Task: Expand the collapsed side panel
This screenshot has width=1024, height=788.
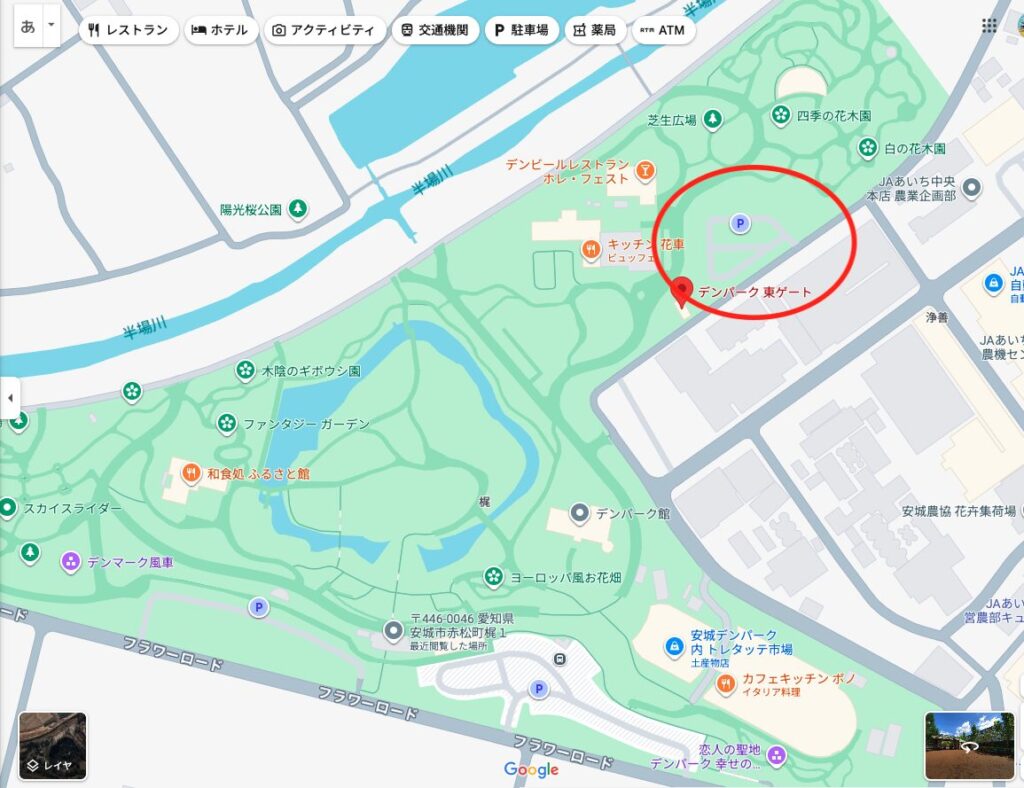Action: pyautogui.click(x=10, y=397)
